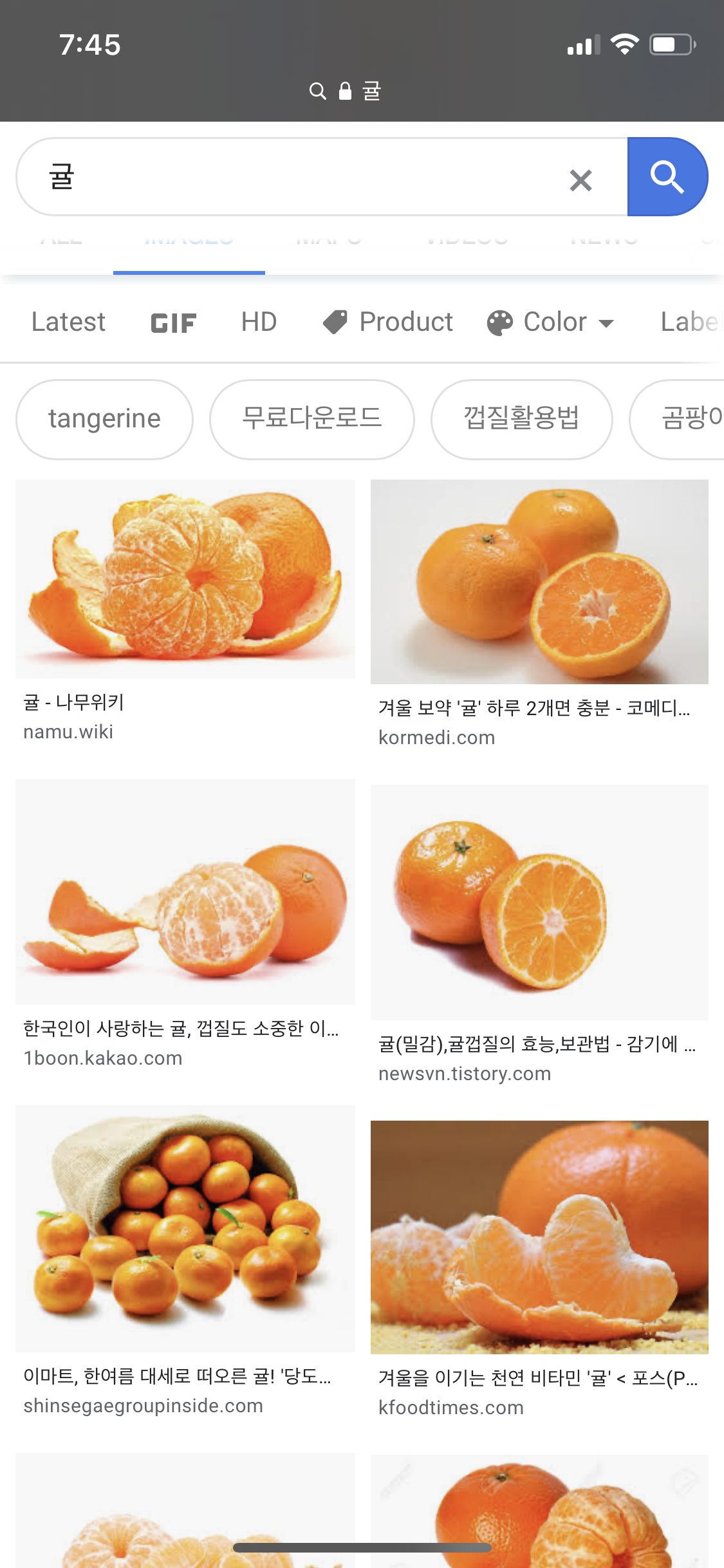Open the namu.wiki tangerine image

(x=185, y=579)
